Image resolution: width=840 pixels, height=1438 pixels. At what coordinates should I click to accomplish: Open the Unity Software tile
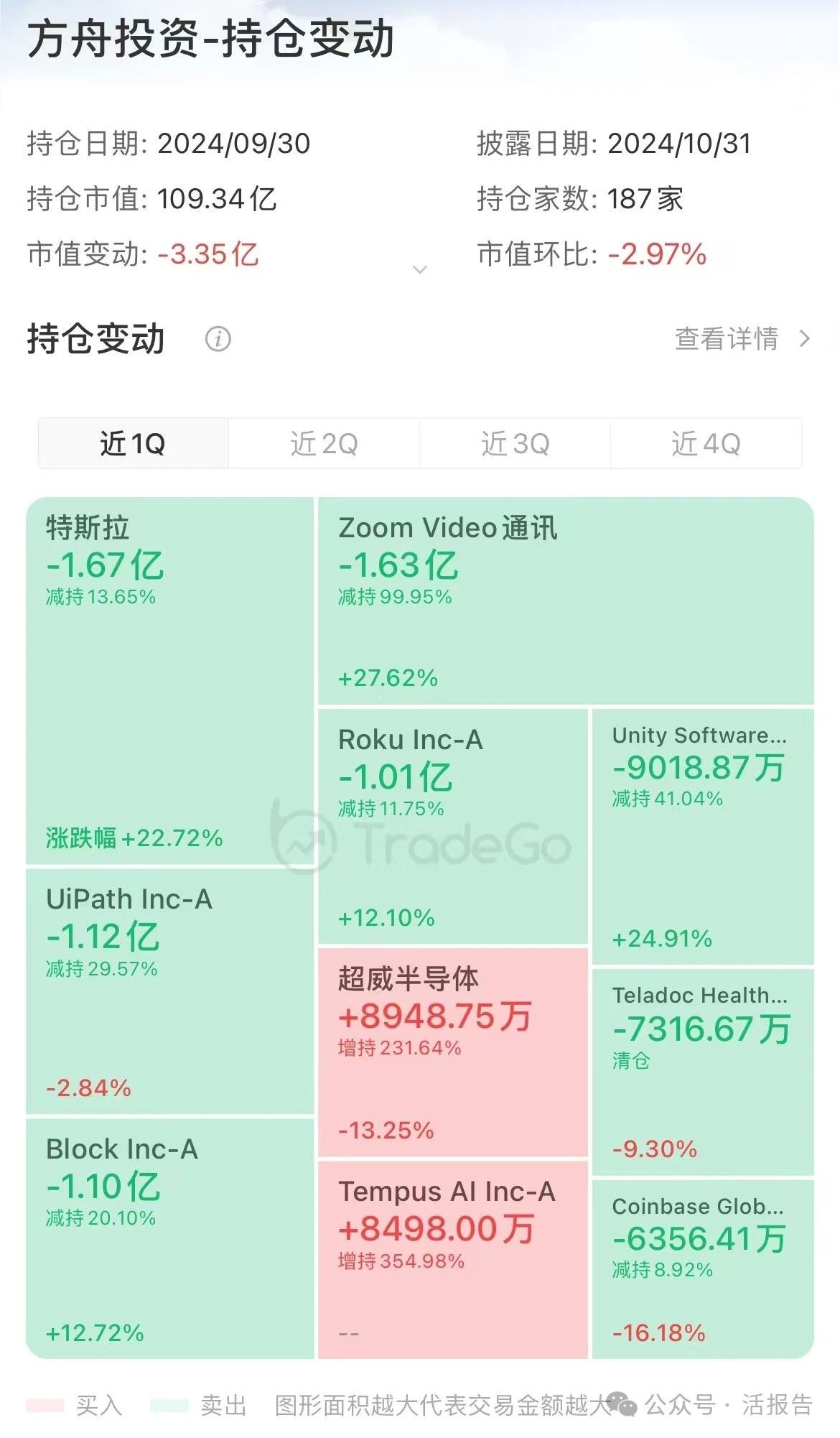703,836
